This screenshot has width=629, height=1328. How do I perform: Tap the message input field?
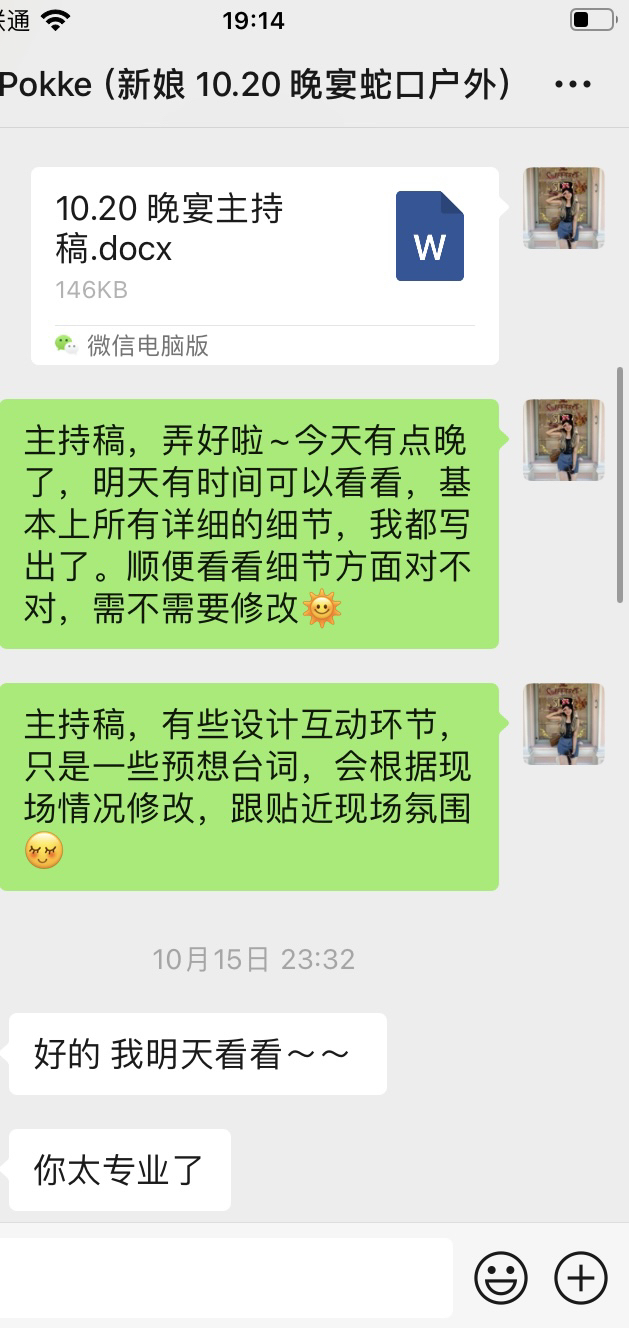tap(226, 1277)
